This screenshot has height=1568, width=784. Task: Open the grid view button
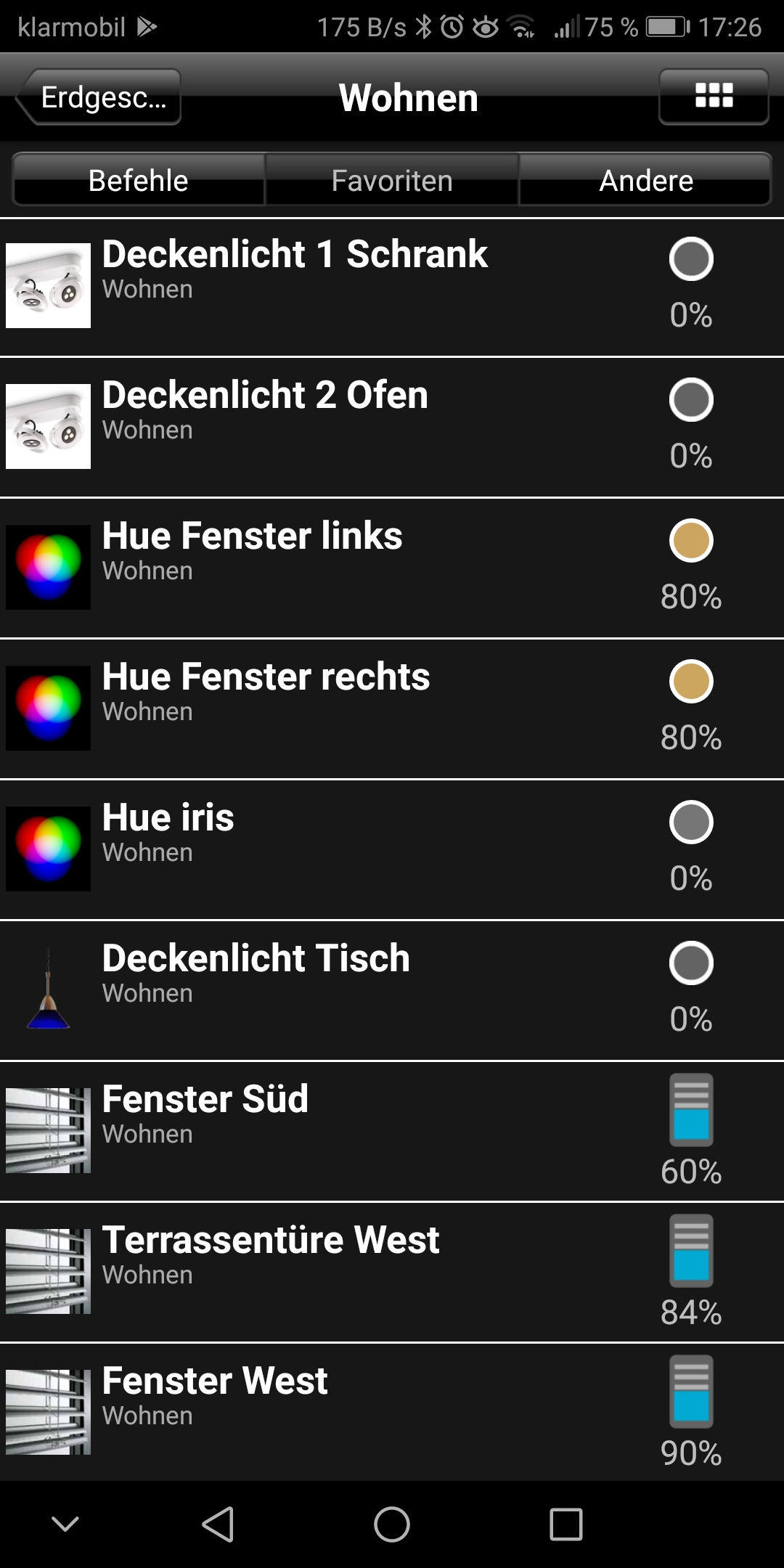tap(714, 97)
